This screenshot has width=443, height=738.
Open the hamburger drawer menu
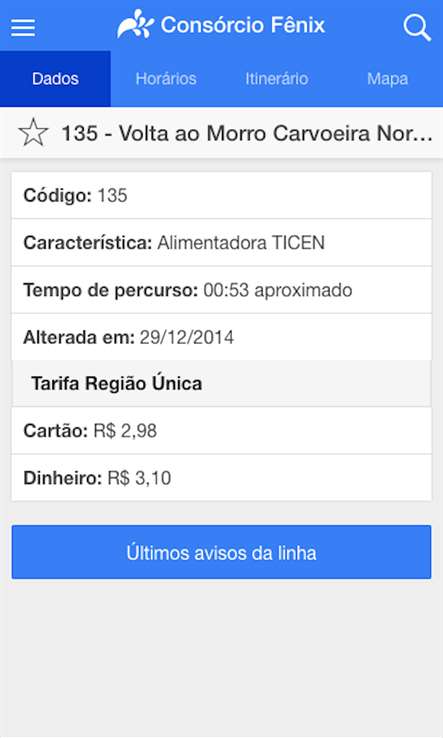click(x=23, y=27)
